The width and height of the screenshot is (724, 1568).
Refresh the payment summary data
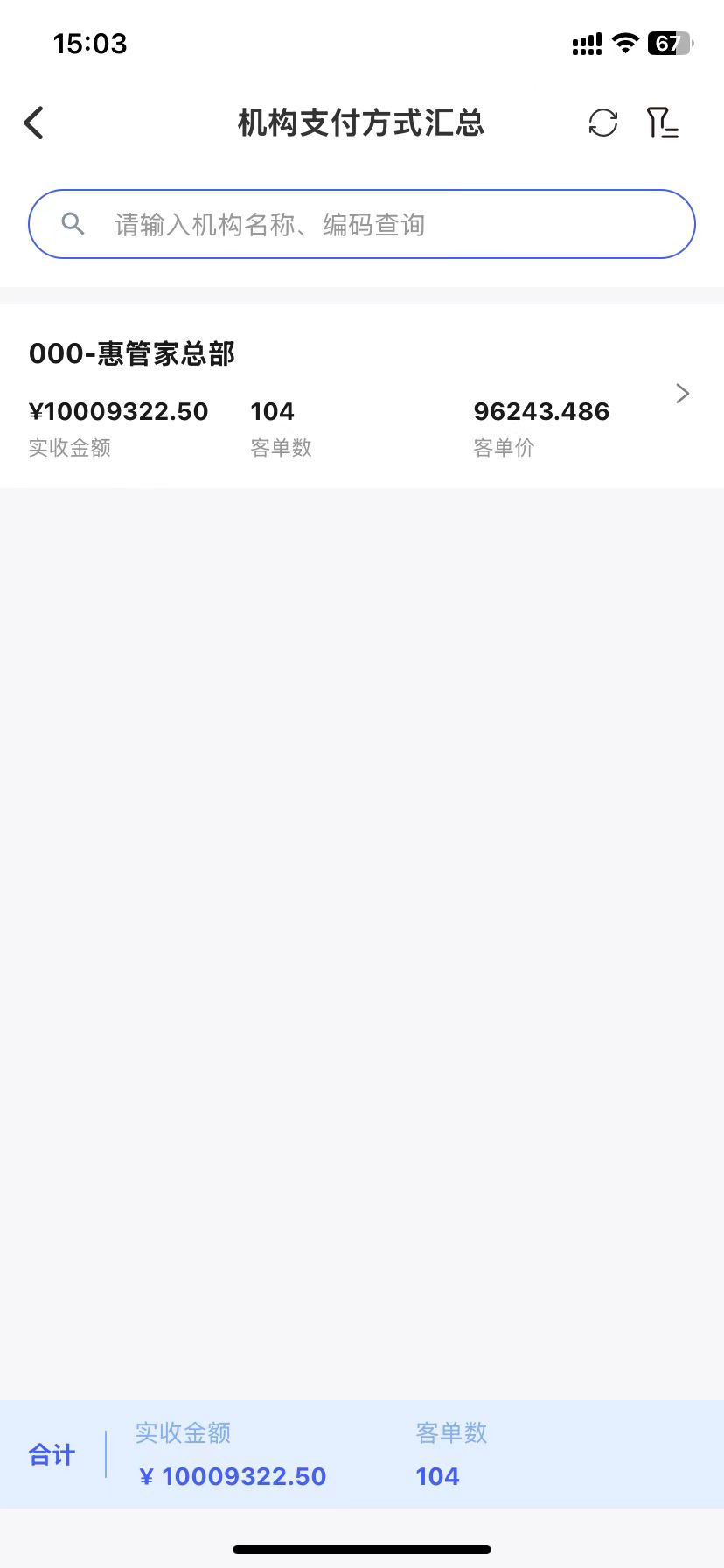pyautogui.click(x=603, y=123)
